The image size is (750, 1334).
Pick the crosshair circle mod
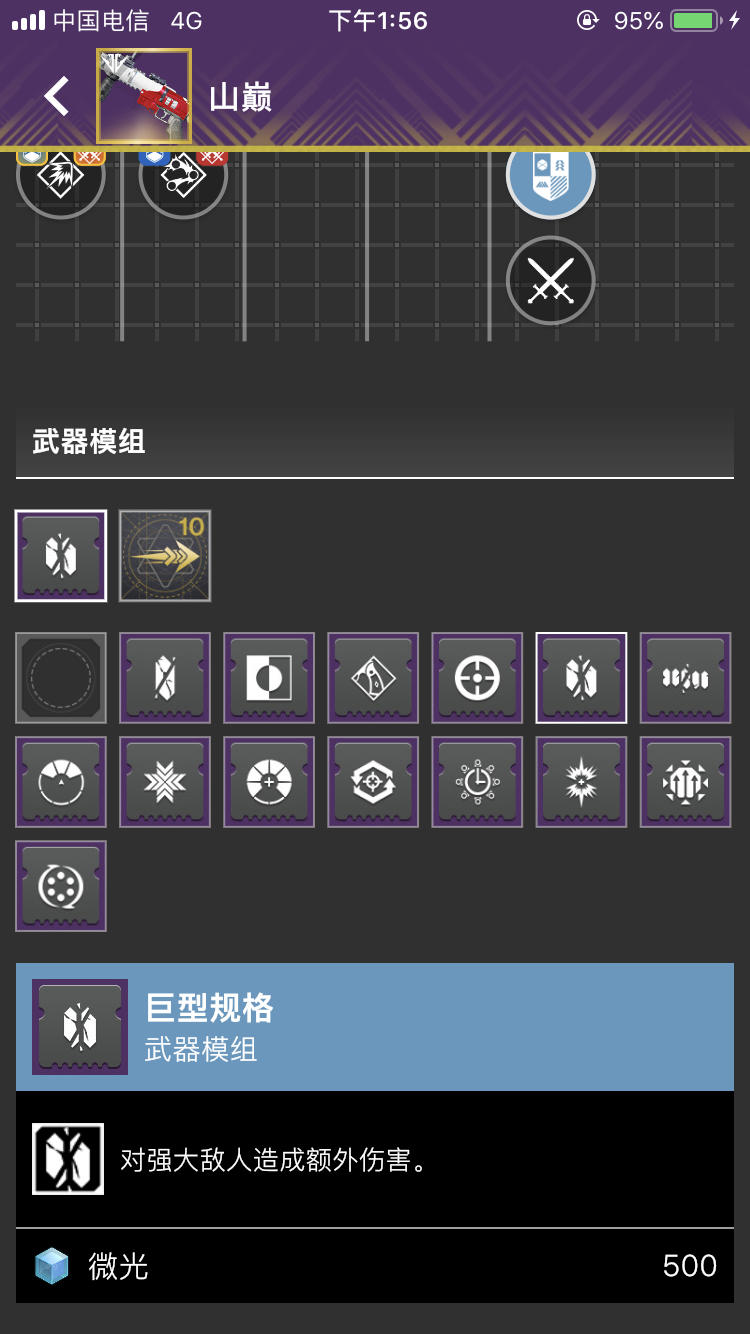point(477,678)
